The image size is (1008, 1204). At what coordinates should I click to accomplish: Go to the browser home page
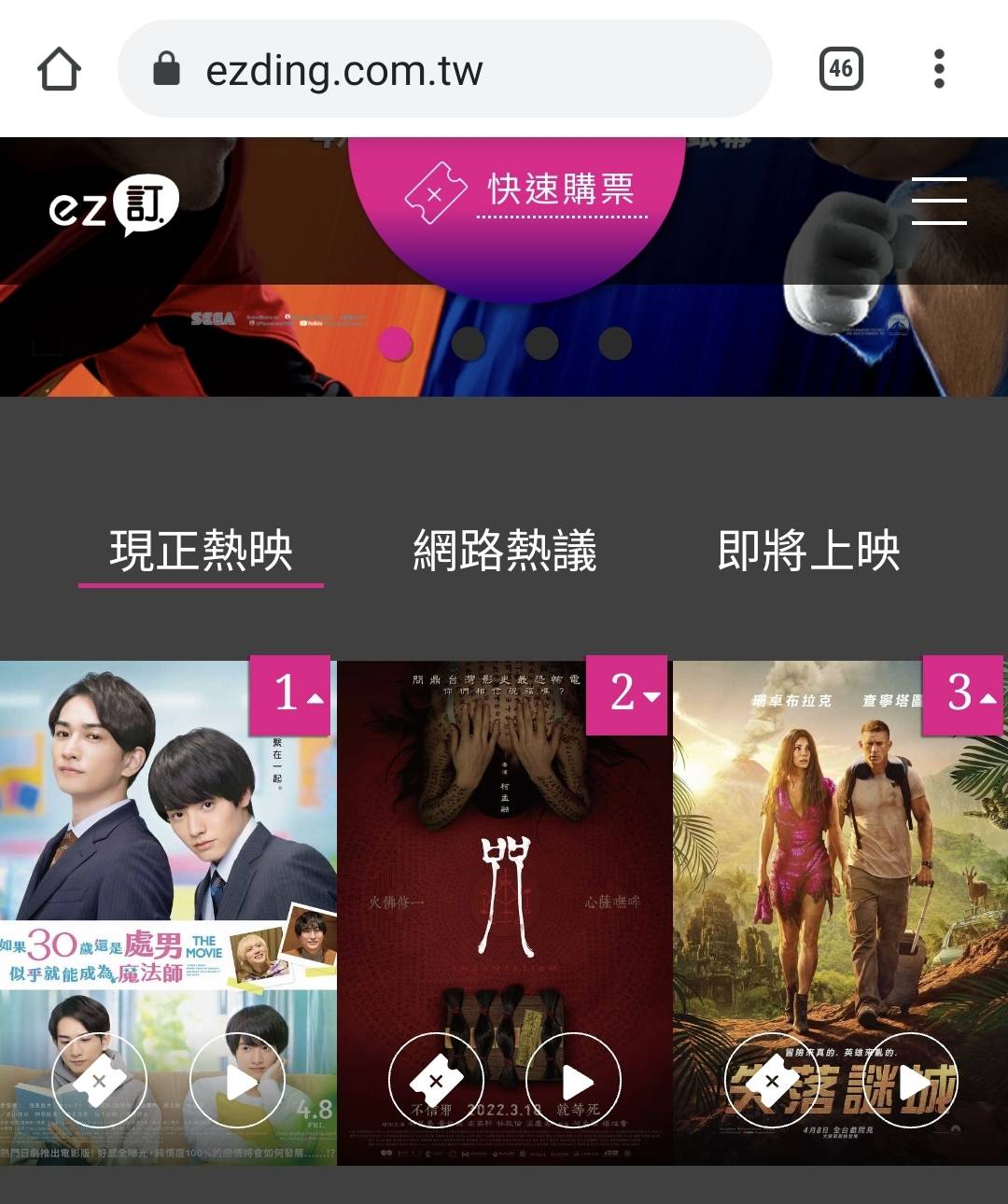click(59, 69)
